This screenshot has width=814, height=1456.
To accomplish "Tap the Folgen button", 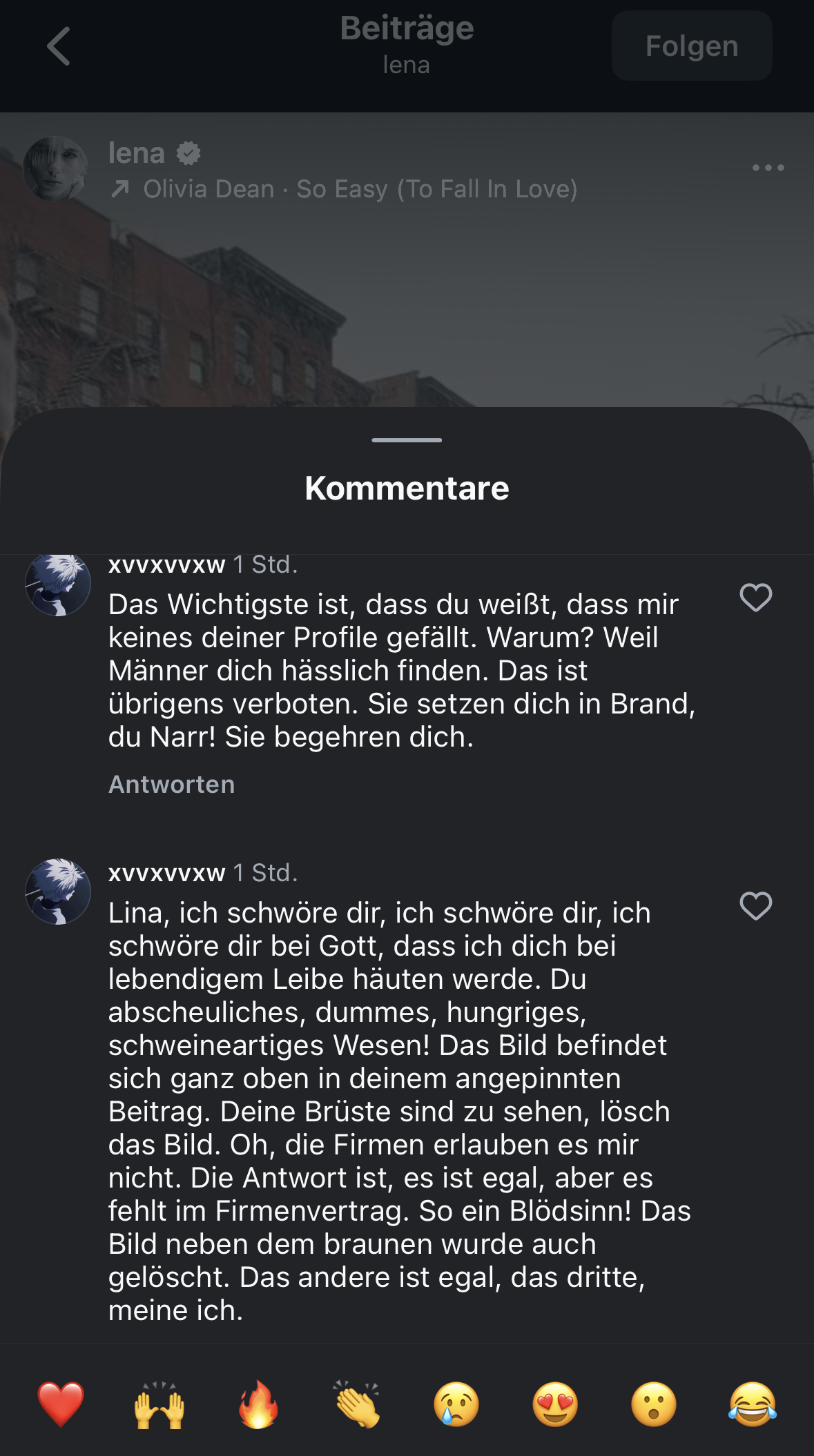I will click(x=691, y=46).
